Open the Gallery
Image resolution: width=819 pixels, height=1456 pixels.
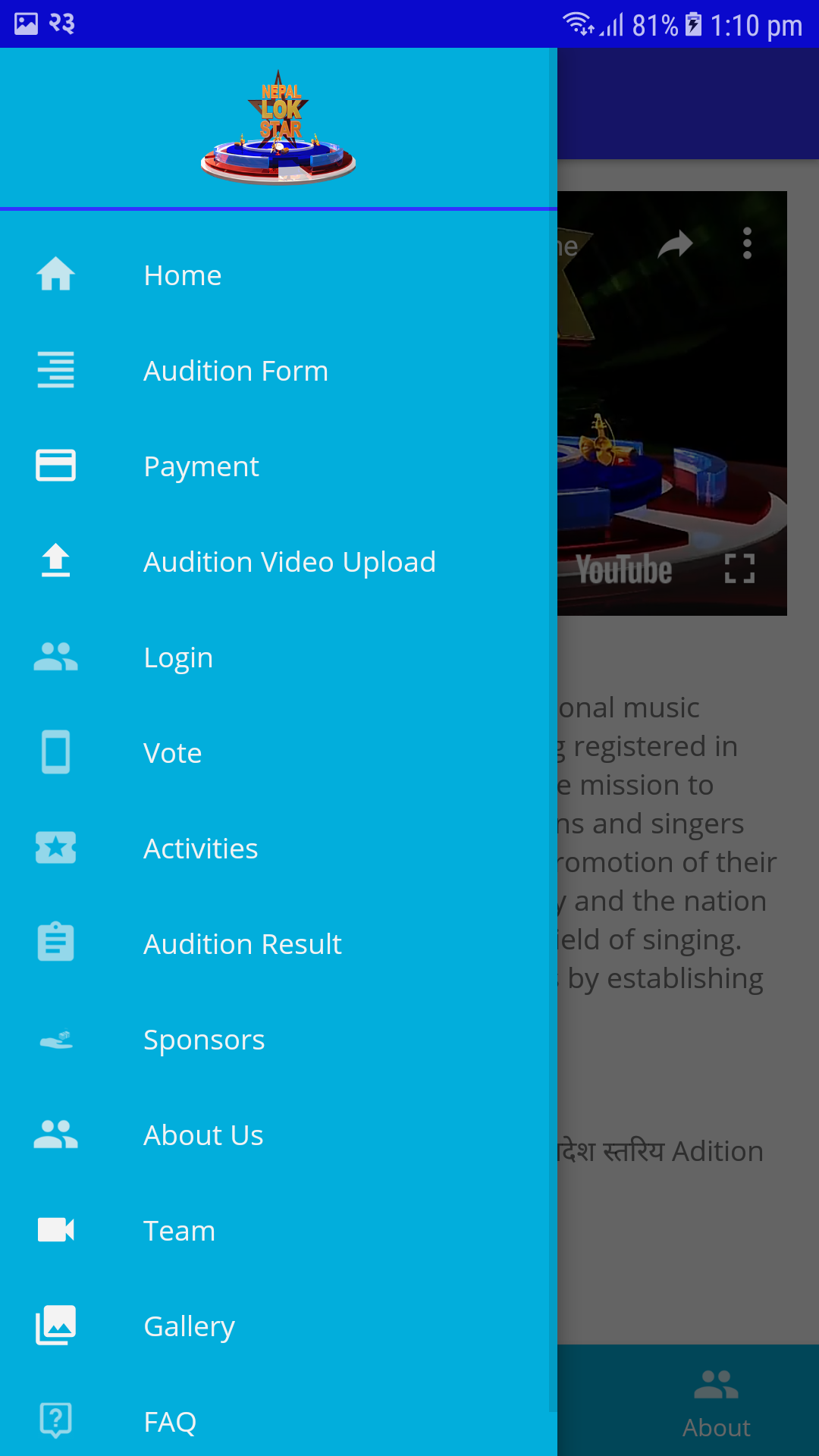click(x=278, y=1326)
